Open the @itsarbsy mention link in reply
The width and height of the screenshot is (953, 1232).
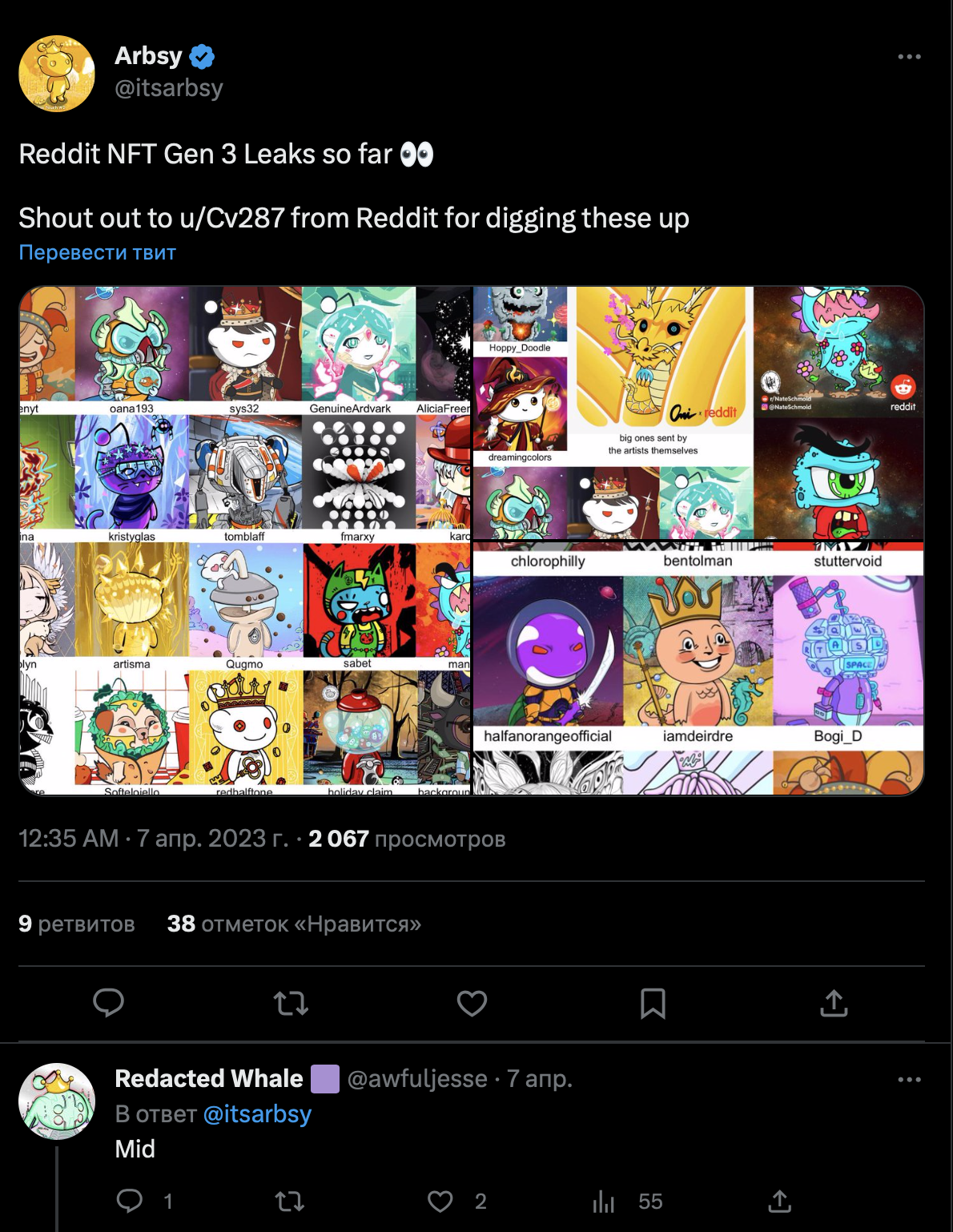pos(257,1114)
